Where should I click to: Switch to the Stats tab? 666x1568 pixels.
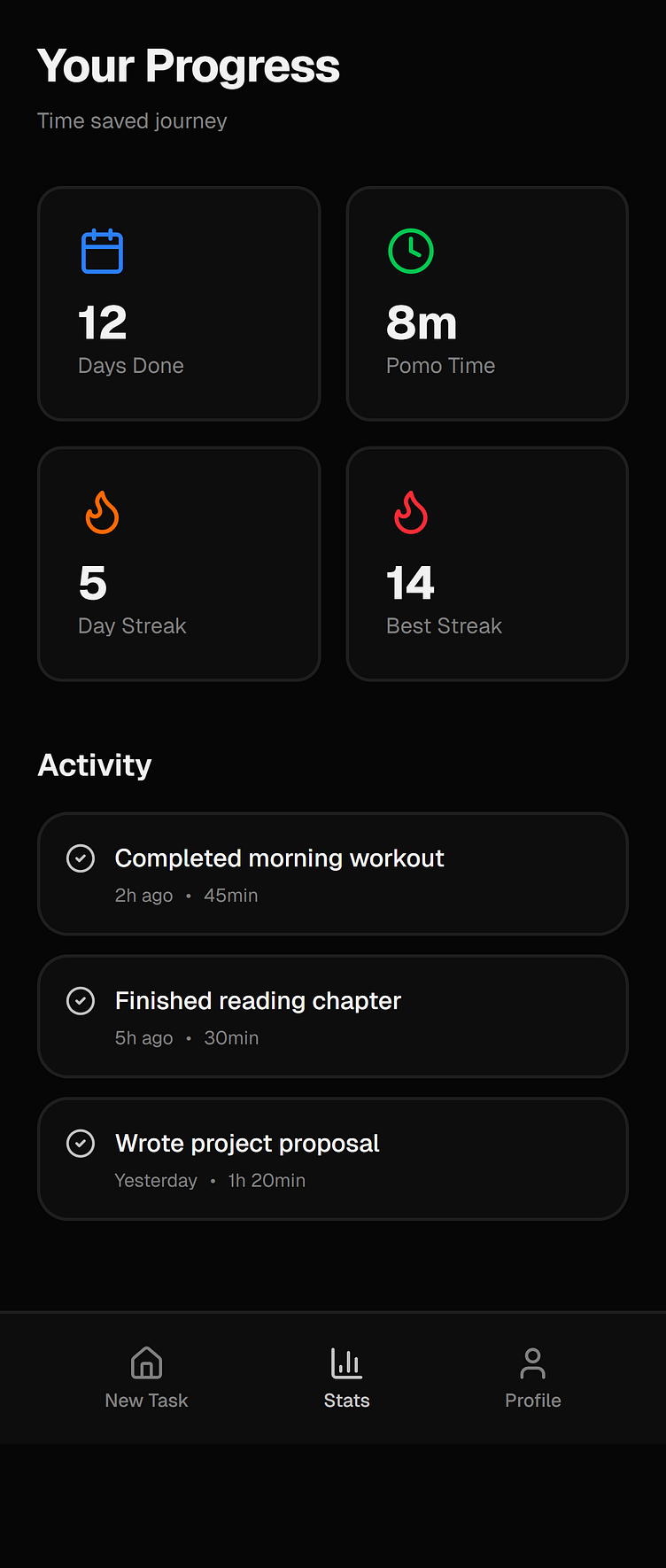[x=346, y=1378]
